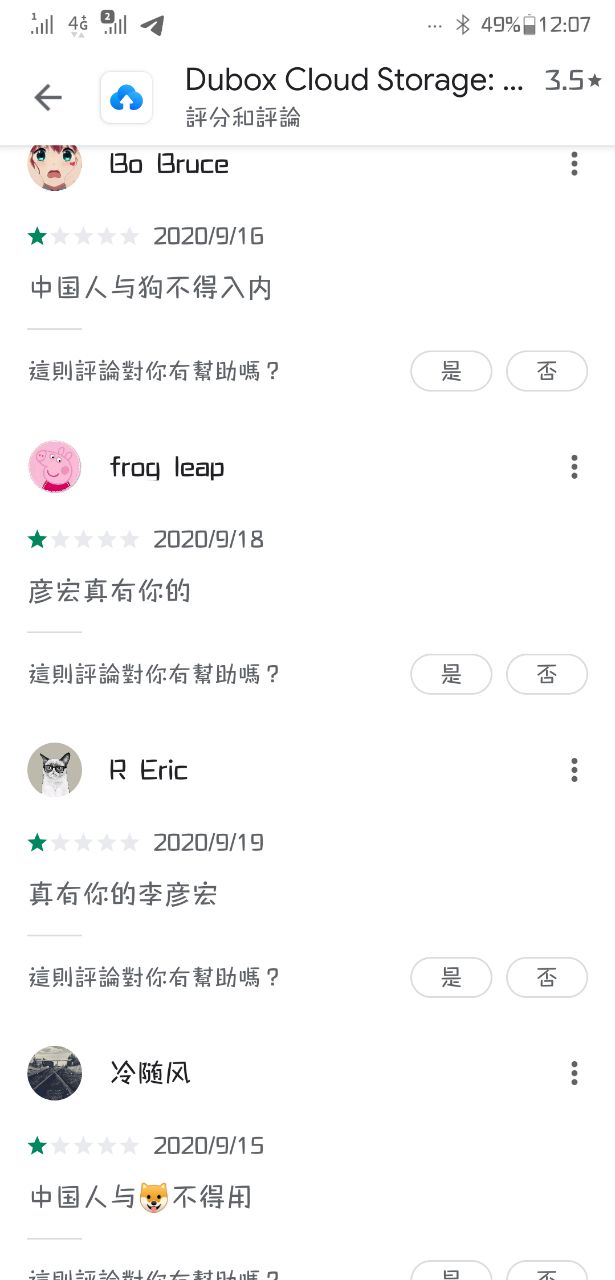
Task: Choose 是 under R Eric's review
Action: point(451,978)
